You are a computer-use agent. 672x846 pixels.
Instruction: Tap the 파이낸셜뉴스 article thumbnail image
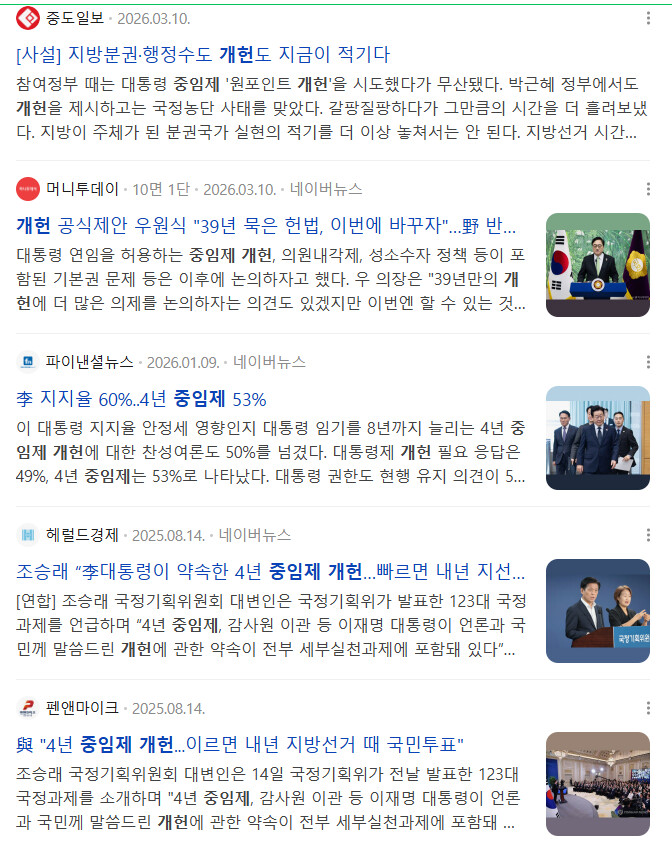[x=598, y=438]
